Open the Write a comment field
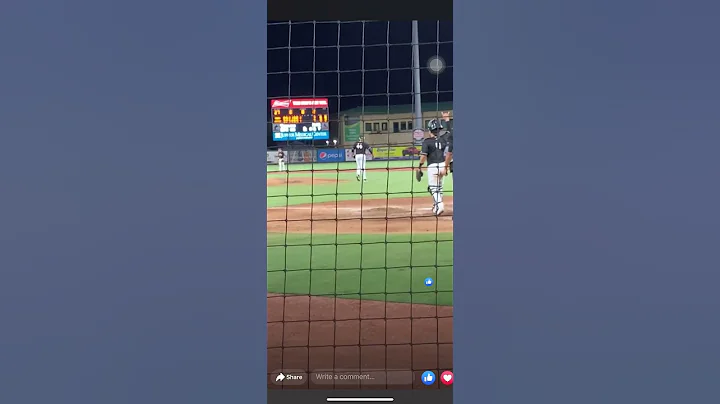720x404 pixels. (x=360, y=377)
